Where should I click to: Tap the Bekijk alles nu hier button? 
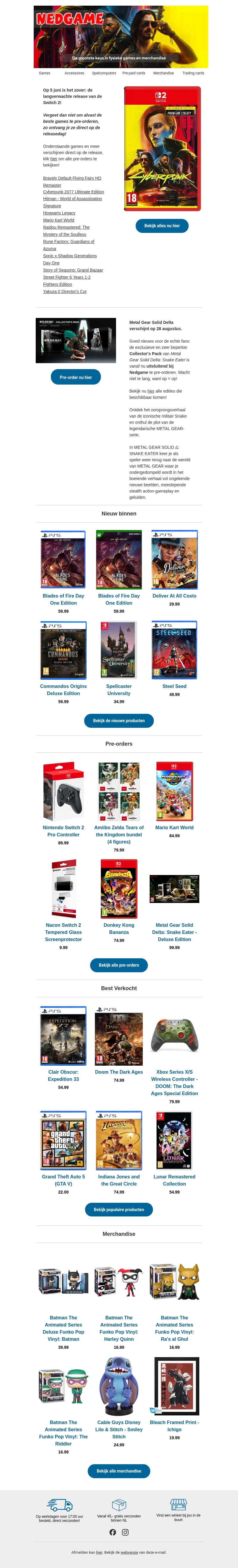tap(162, 226)
